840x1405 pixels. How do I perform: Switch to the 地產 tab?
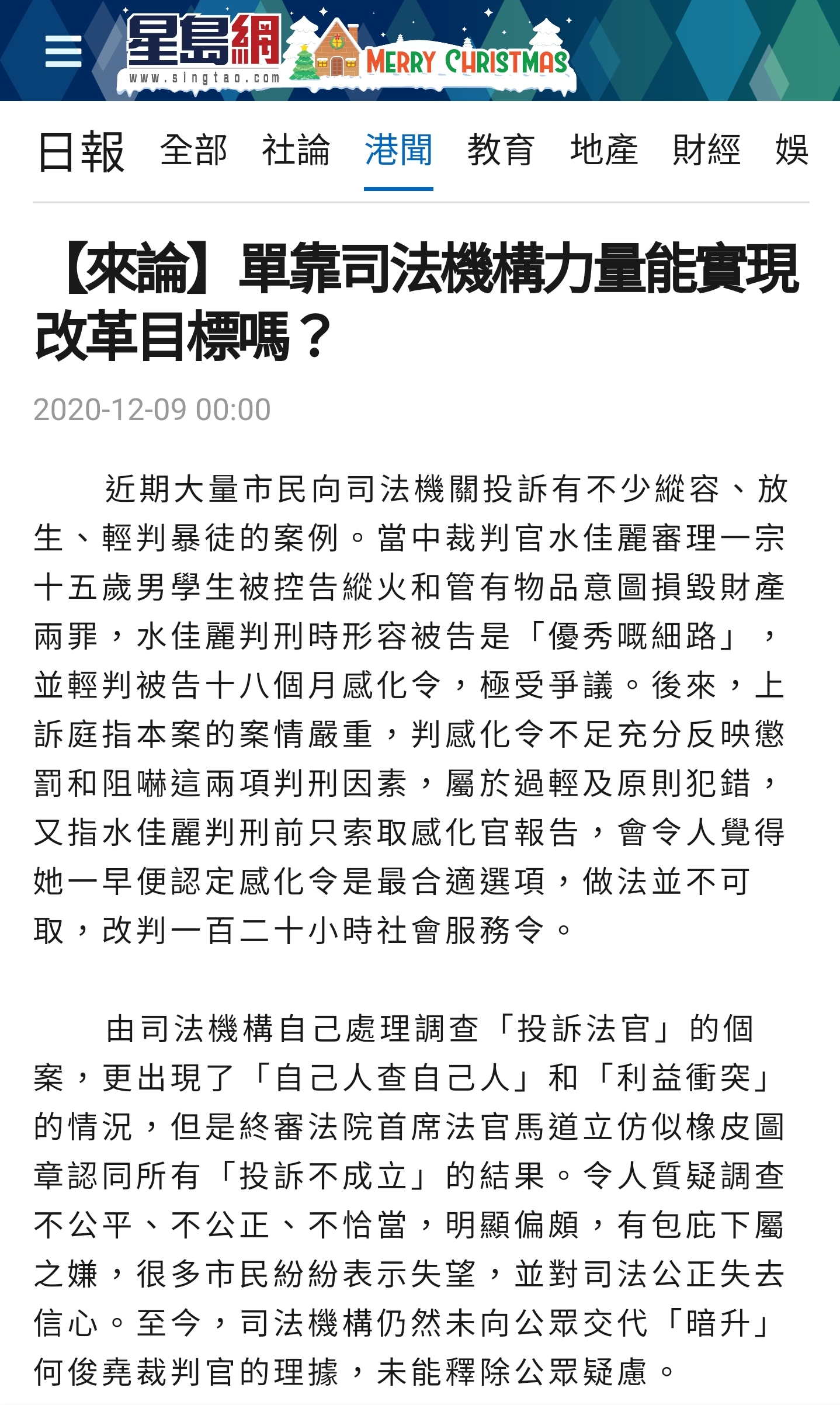tap(603, 150)
